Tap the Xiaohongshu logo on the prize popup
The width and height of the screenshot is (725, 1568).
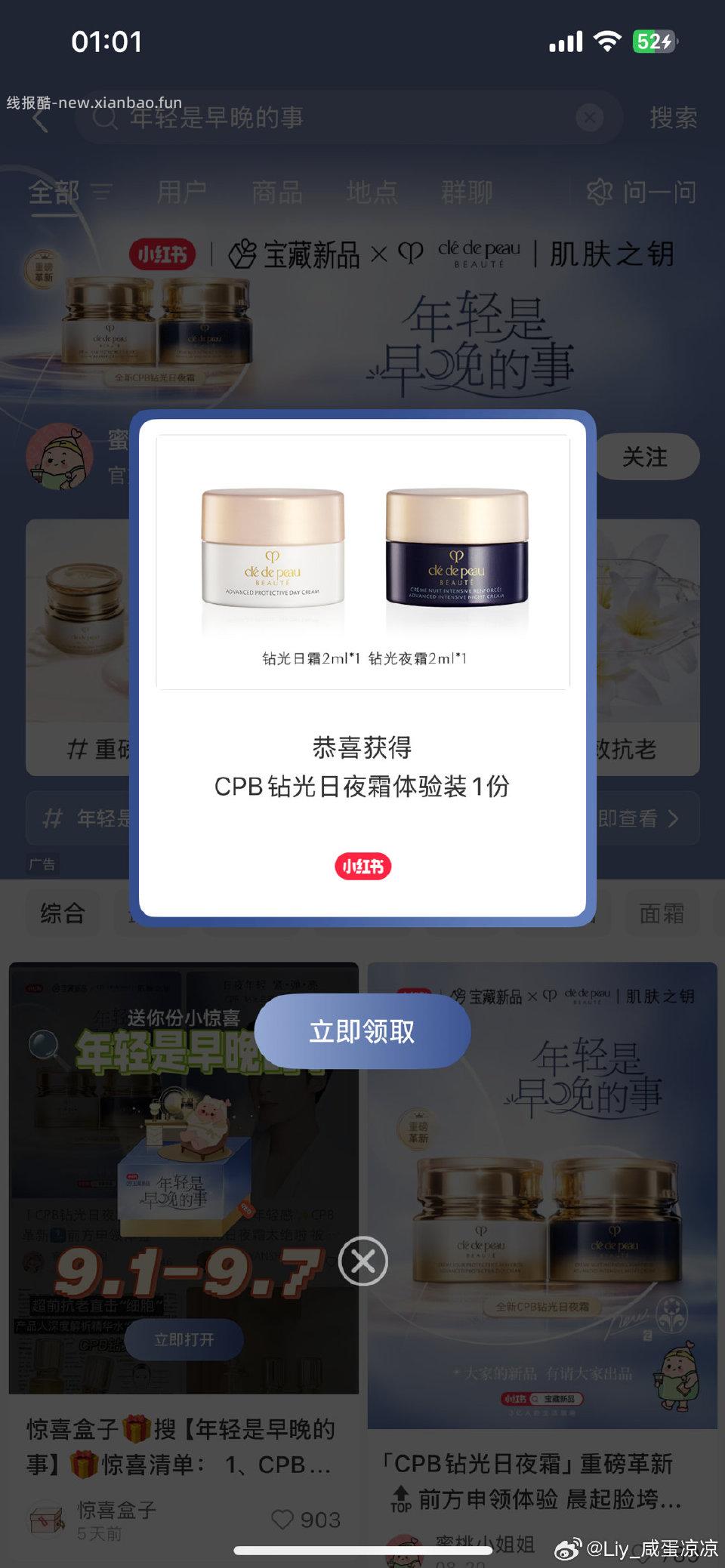coord(362,867)
